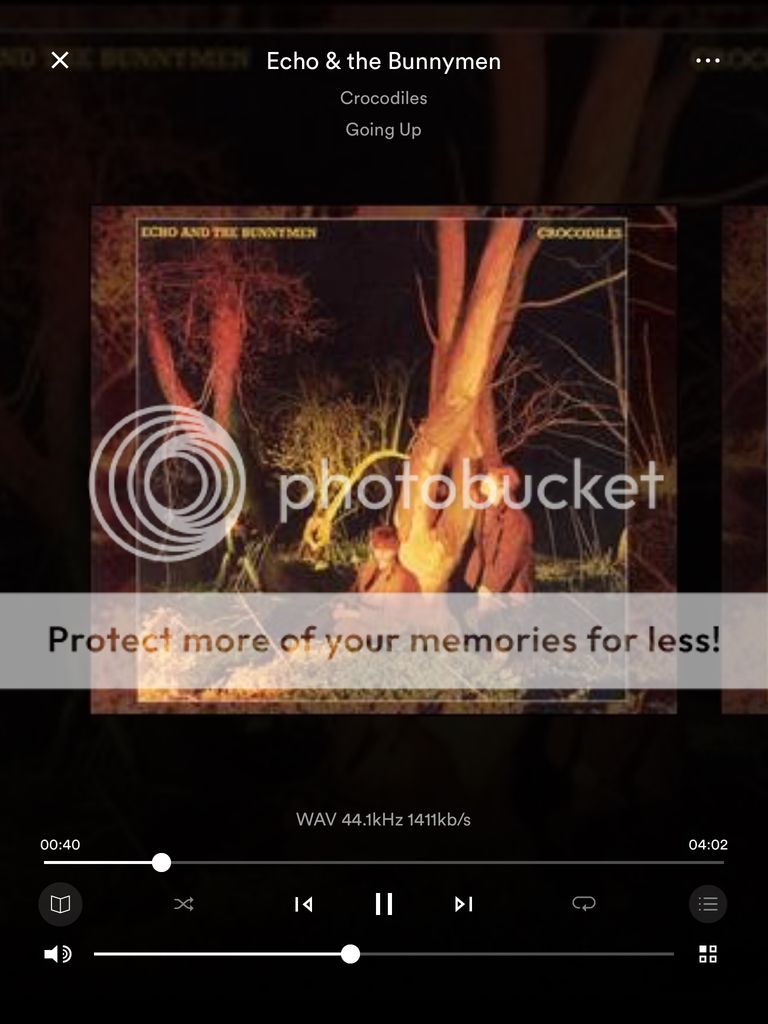This screenshot has width=768, height=1024.
Task: Skip to the next track
Action: 463,904
